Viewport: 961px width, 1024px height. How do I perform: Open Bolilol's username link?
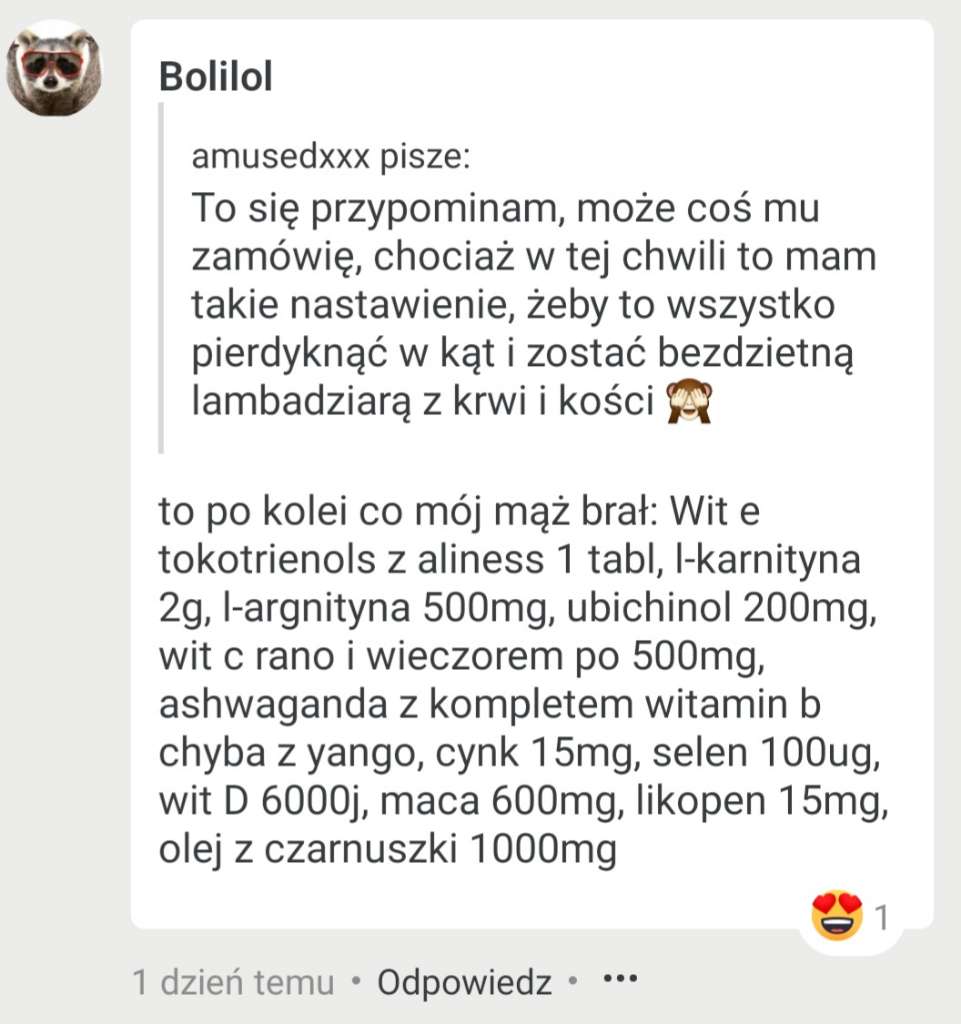click(215, 79)
